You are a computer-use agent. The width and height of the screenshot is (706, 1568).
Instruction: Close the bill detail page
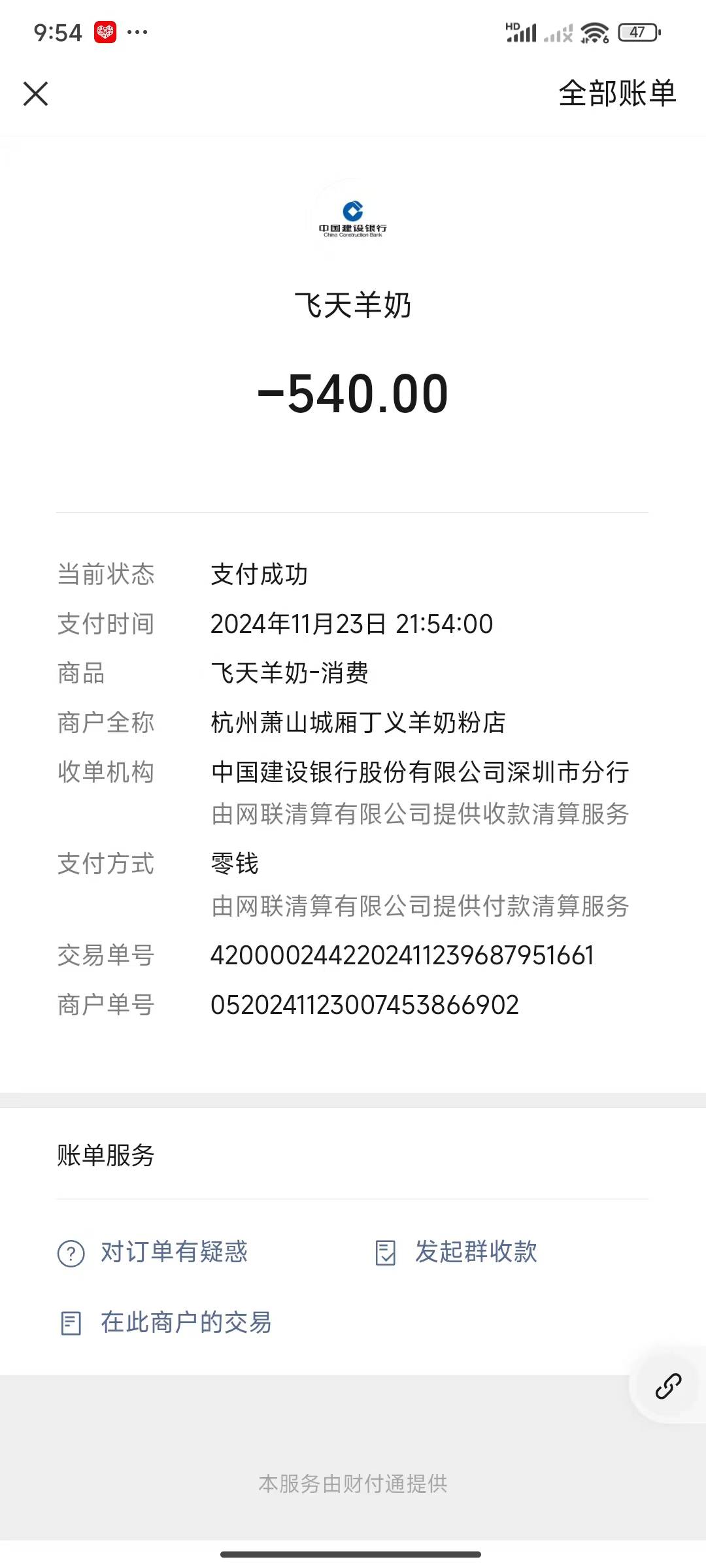36,93
